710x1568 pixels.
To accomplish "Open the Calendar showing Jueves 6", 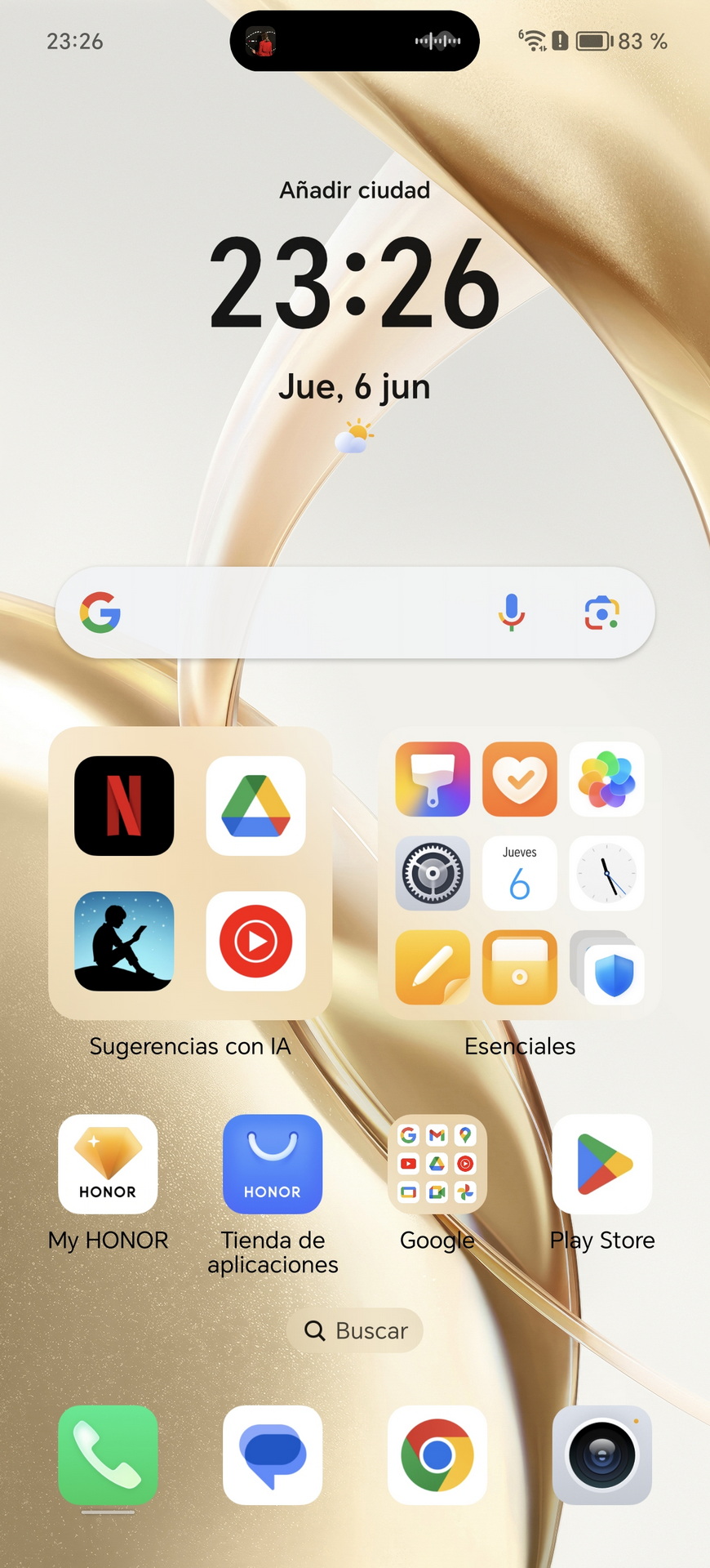I will [520, 873].
